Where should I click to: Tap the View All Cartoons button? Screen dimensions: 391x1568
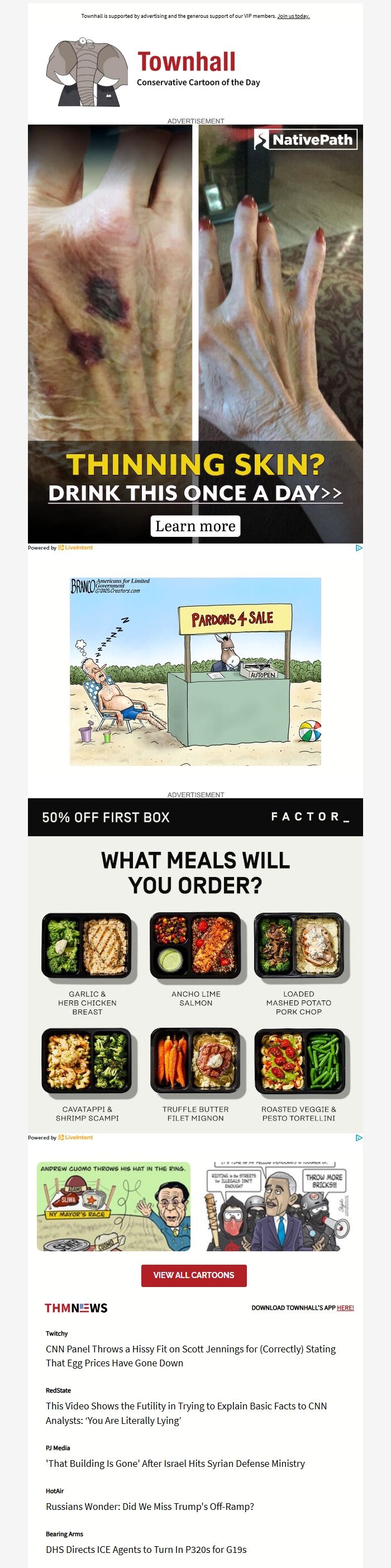(194, 1275)
